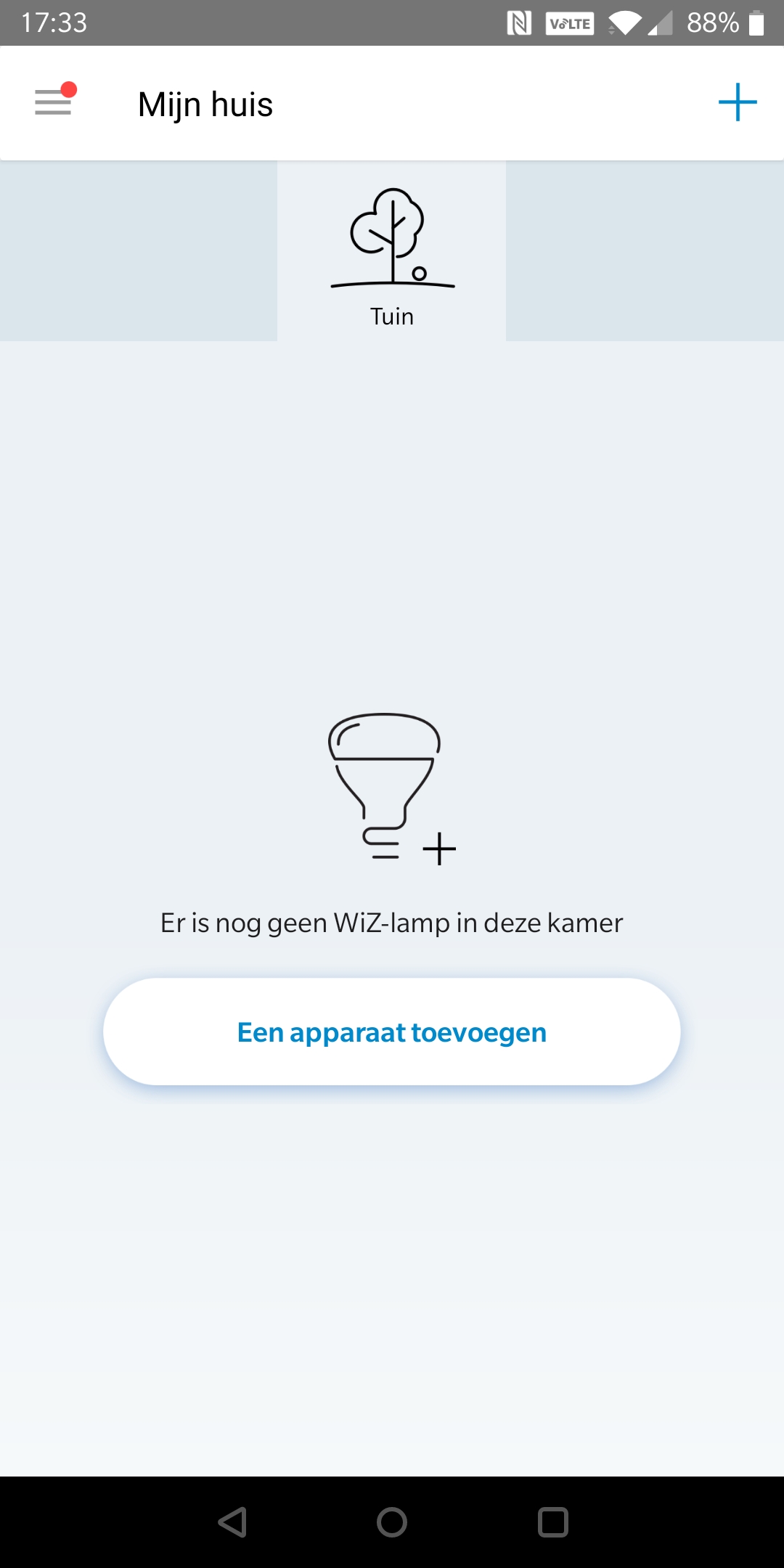Screen dimensions: 784x1568
Task: Tap Een apparaat toevoegen button
Action: 392,1032
